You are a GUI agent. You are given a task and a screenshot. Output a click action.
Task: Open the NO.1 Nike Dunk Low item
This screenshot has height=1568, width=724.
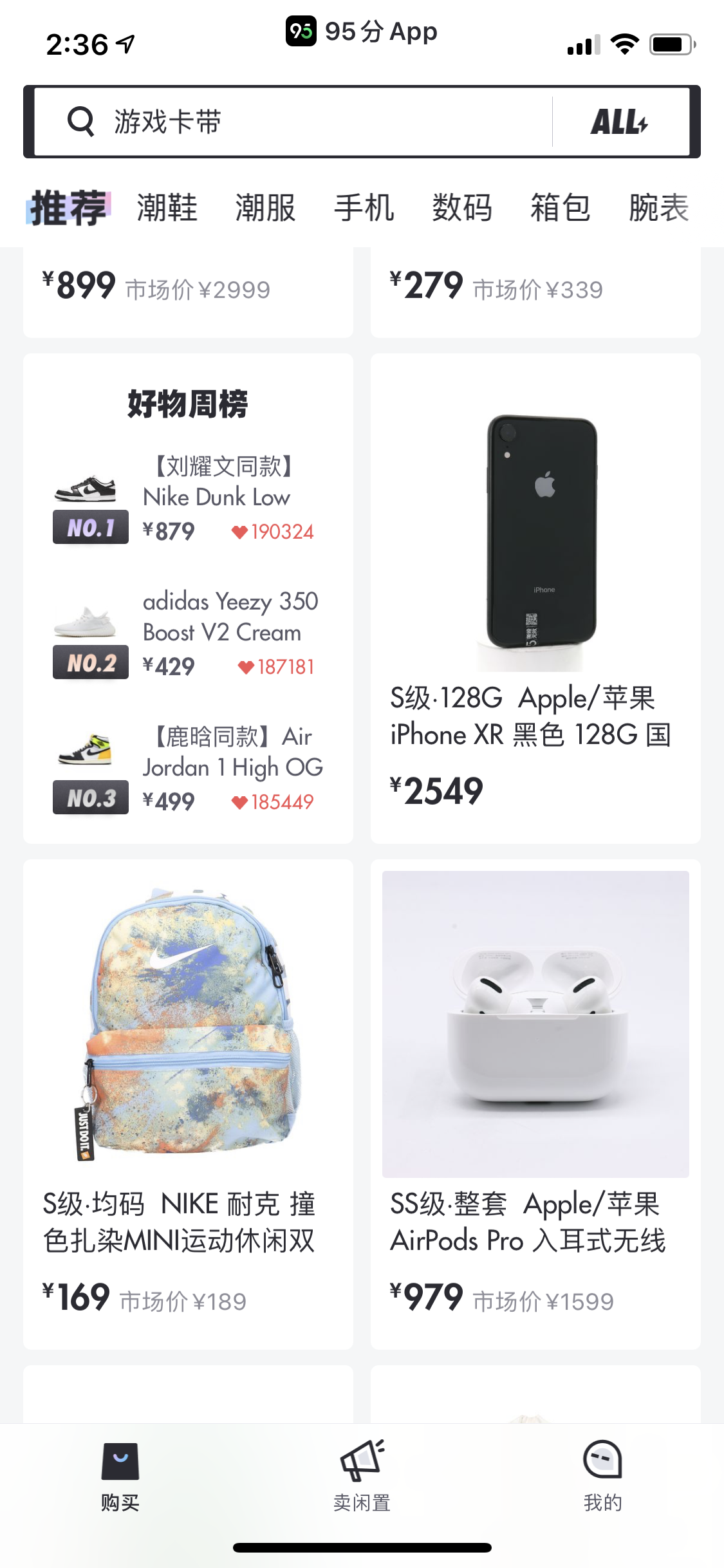pos(187,499)
